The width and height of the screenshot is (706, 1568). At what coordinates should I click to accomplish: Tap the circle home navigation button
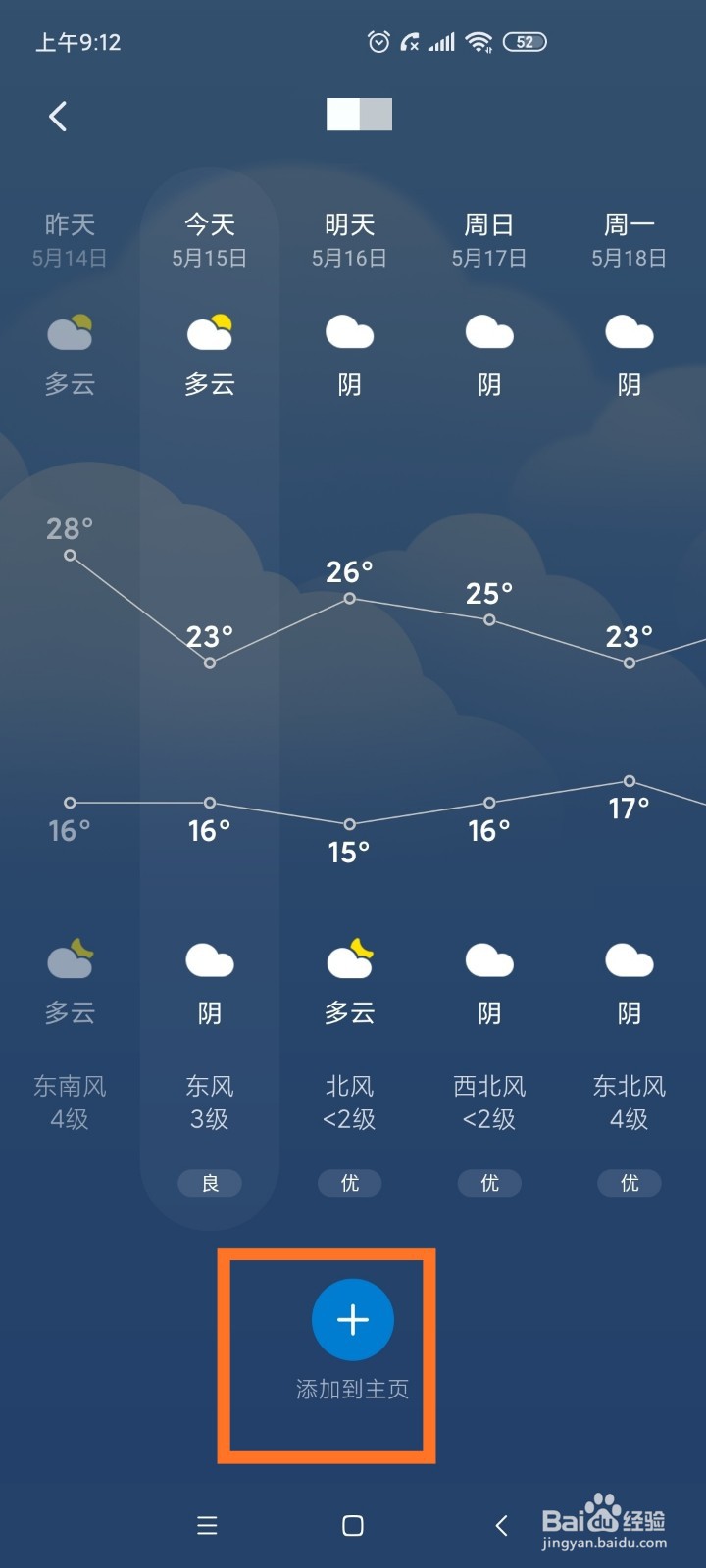click(x=351, y=1526)
